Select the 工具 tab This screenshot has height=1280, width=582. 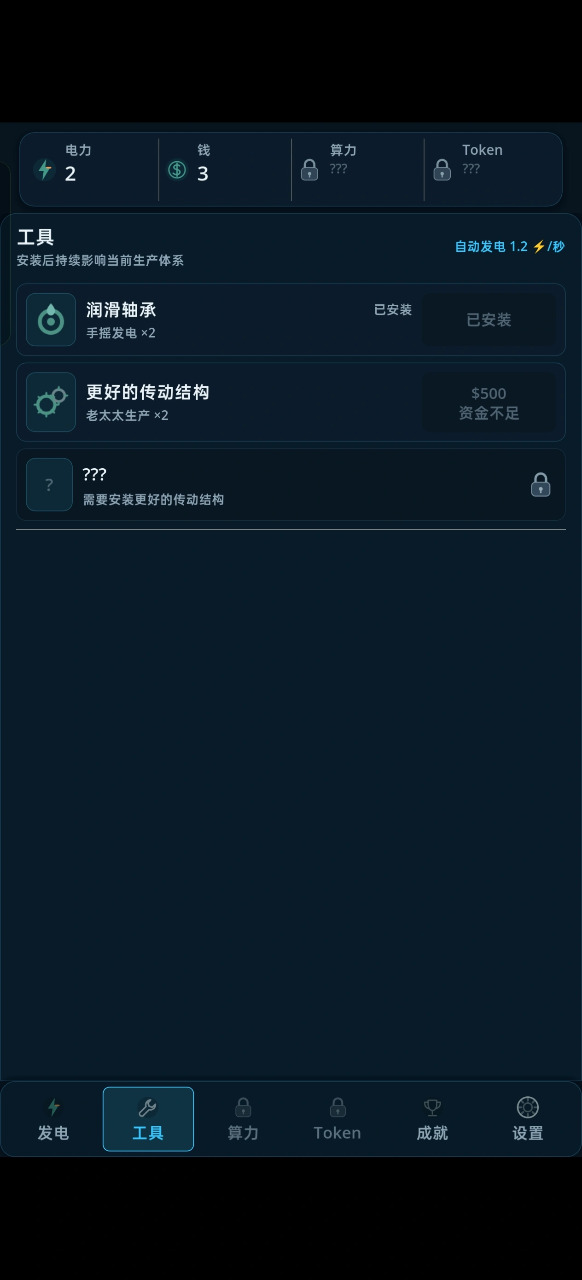(x=148, y=1119)
